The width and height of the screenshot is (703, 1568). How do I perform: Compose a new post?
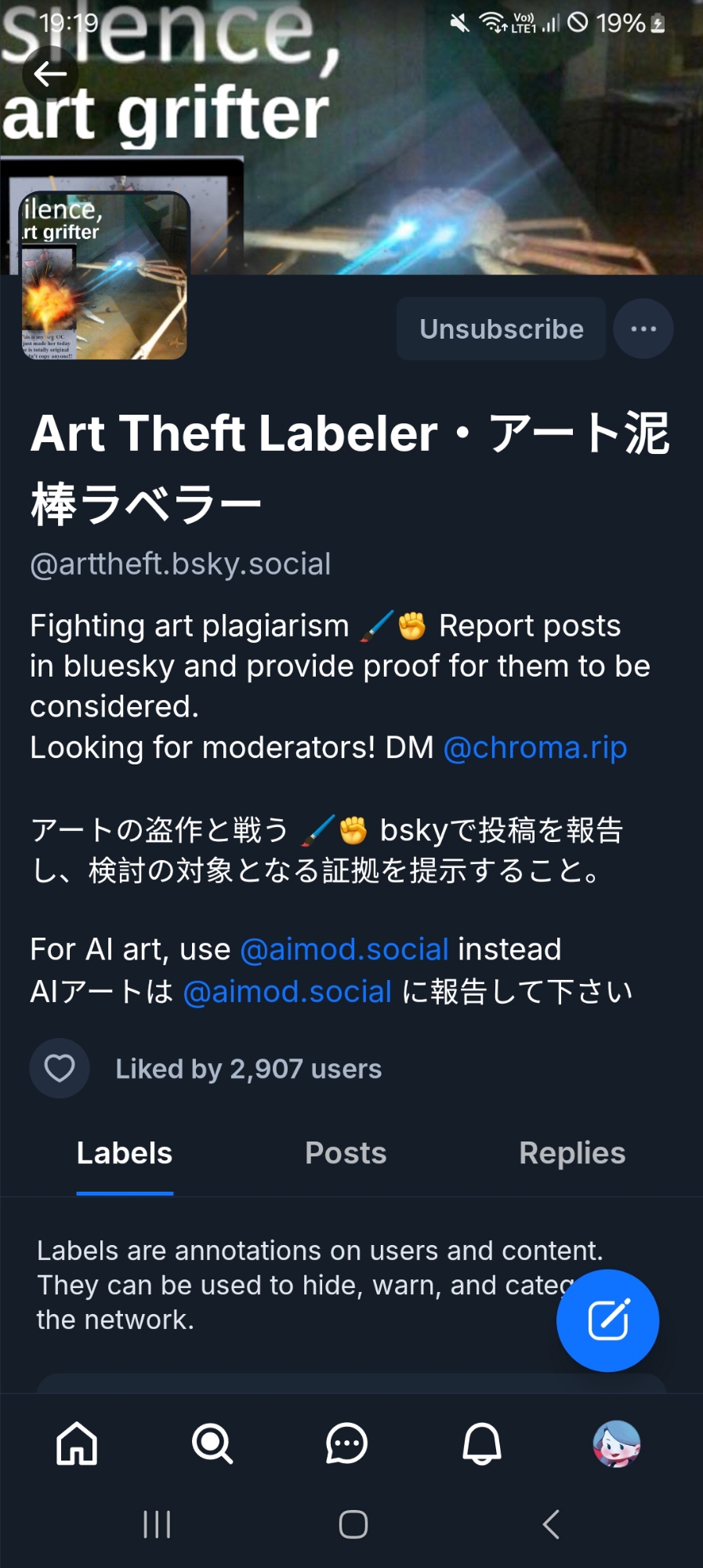coord(607,1320)
